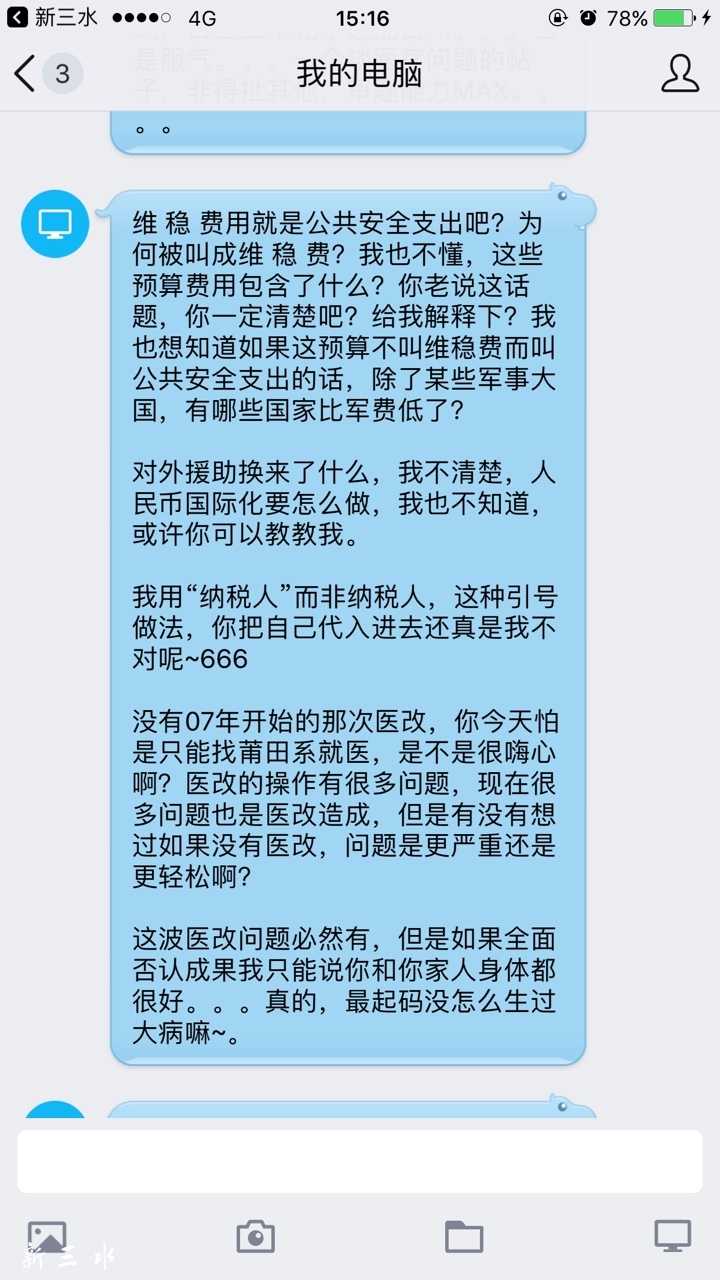Open the contact profile icon
720x1280 pixels.
tap(680, 74)
